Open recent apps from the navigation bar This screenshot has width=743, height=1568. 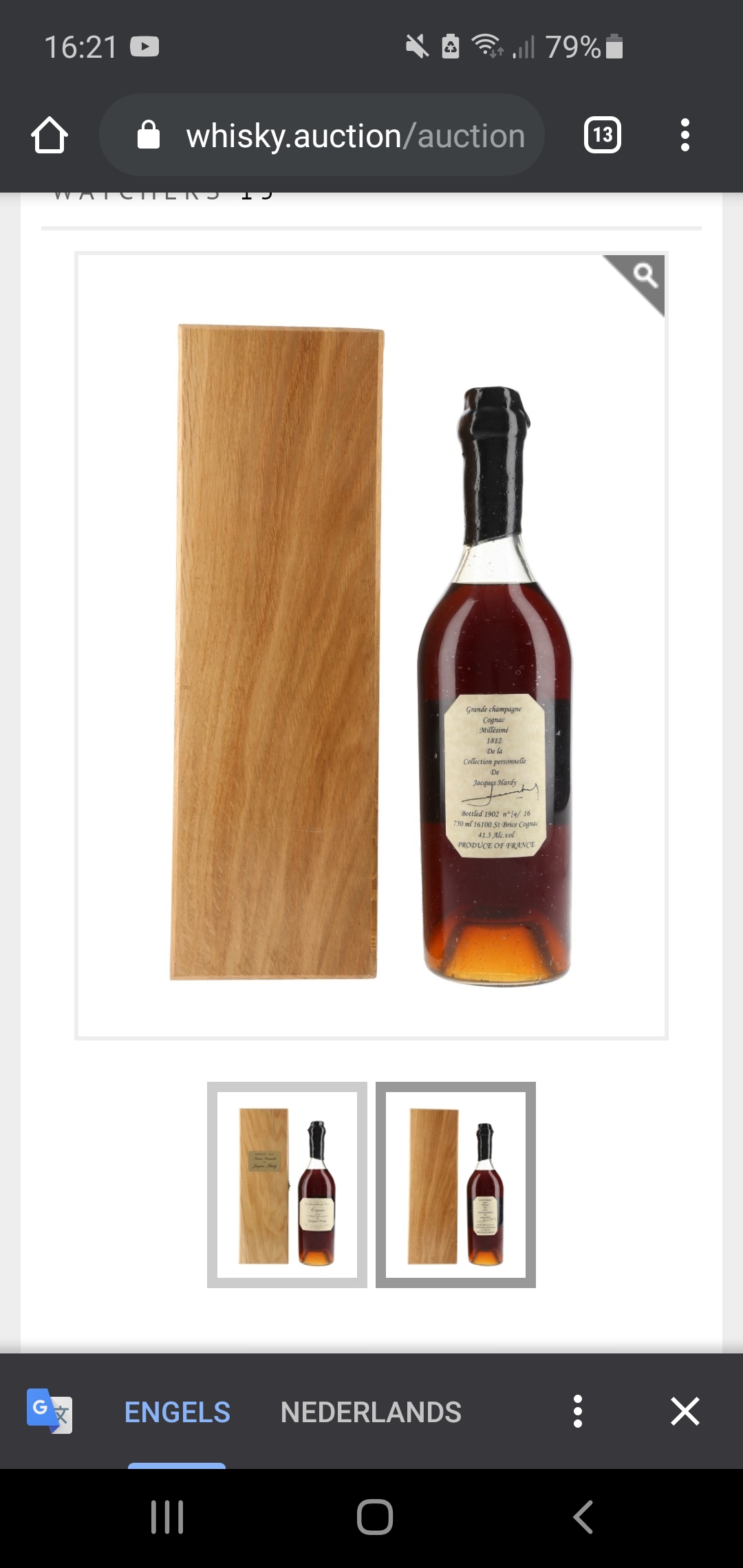[x=167, y=1517]
